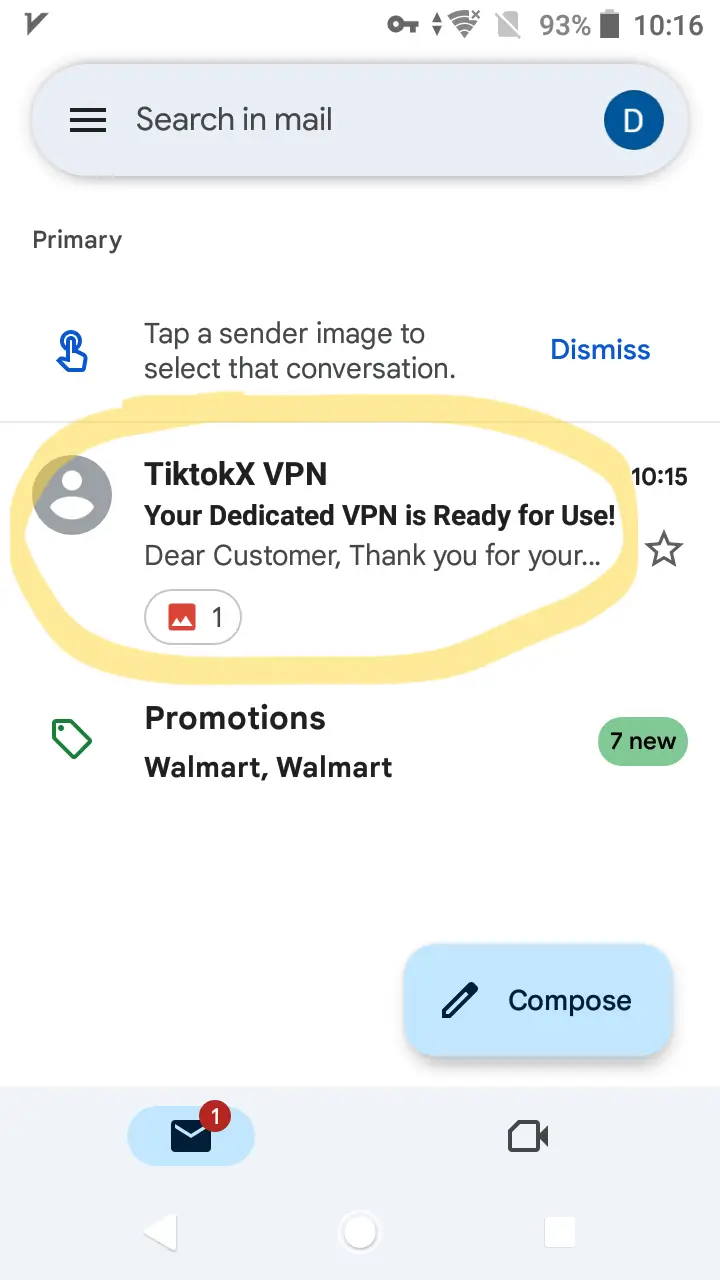Tap the system home button
Viewport: 720px width, 1280px height.
pyautogui.click(x=360, y=1232)
